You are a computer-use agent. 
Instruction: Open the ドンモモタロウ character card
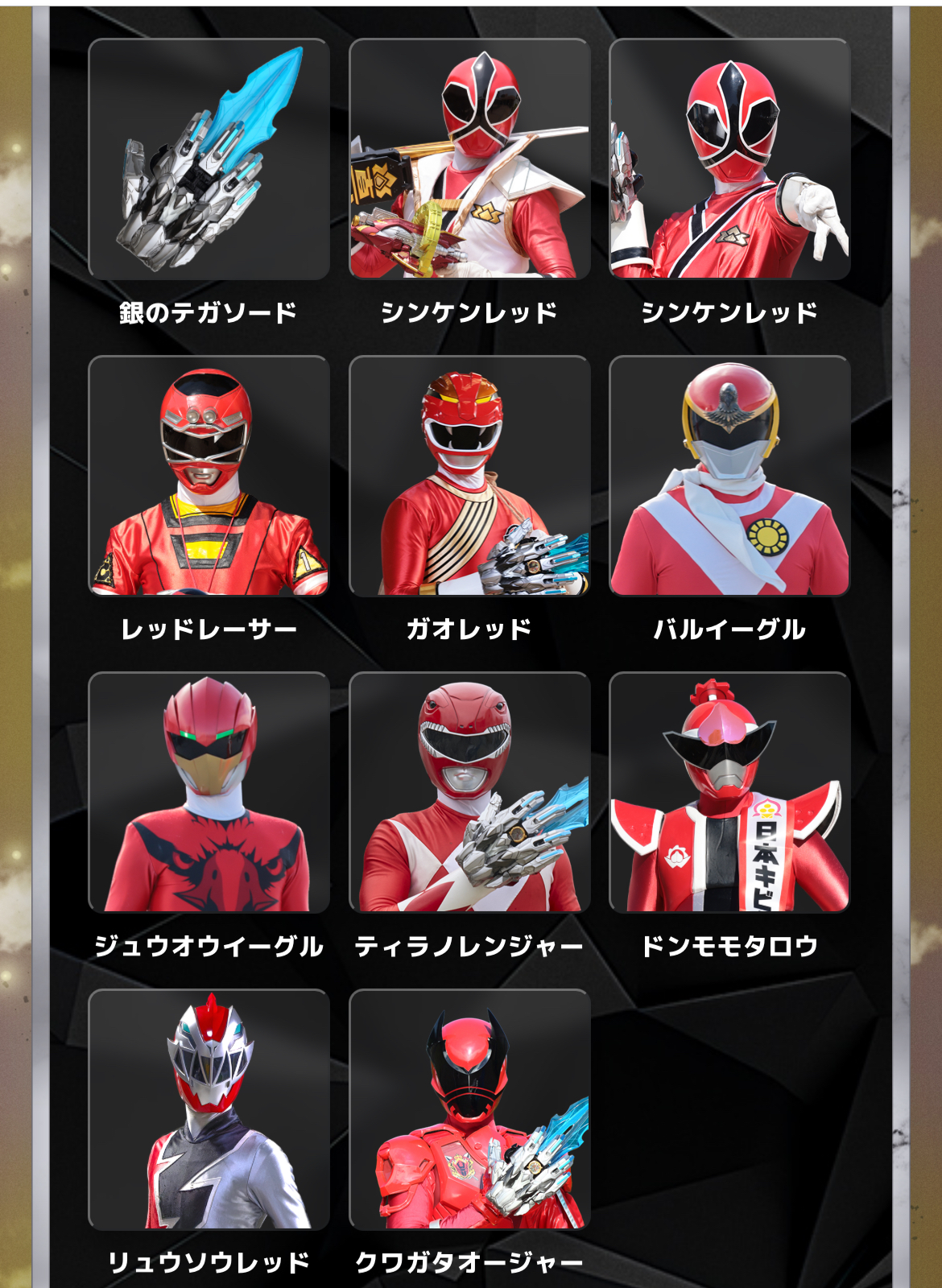(729, 792)
